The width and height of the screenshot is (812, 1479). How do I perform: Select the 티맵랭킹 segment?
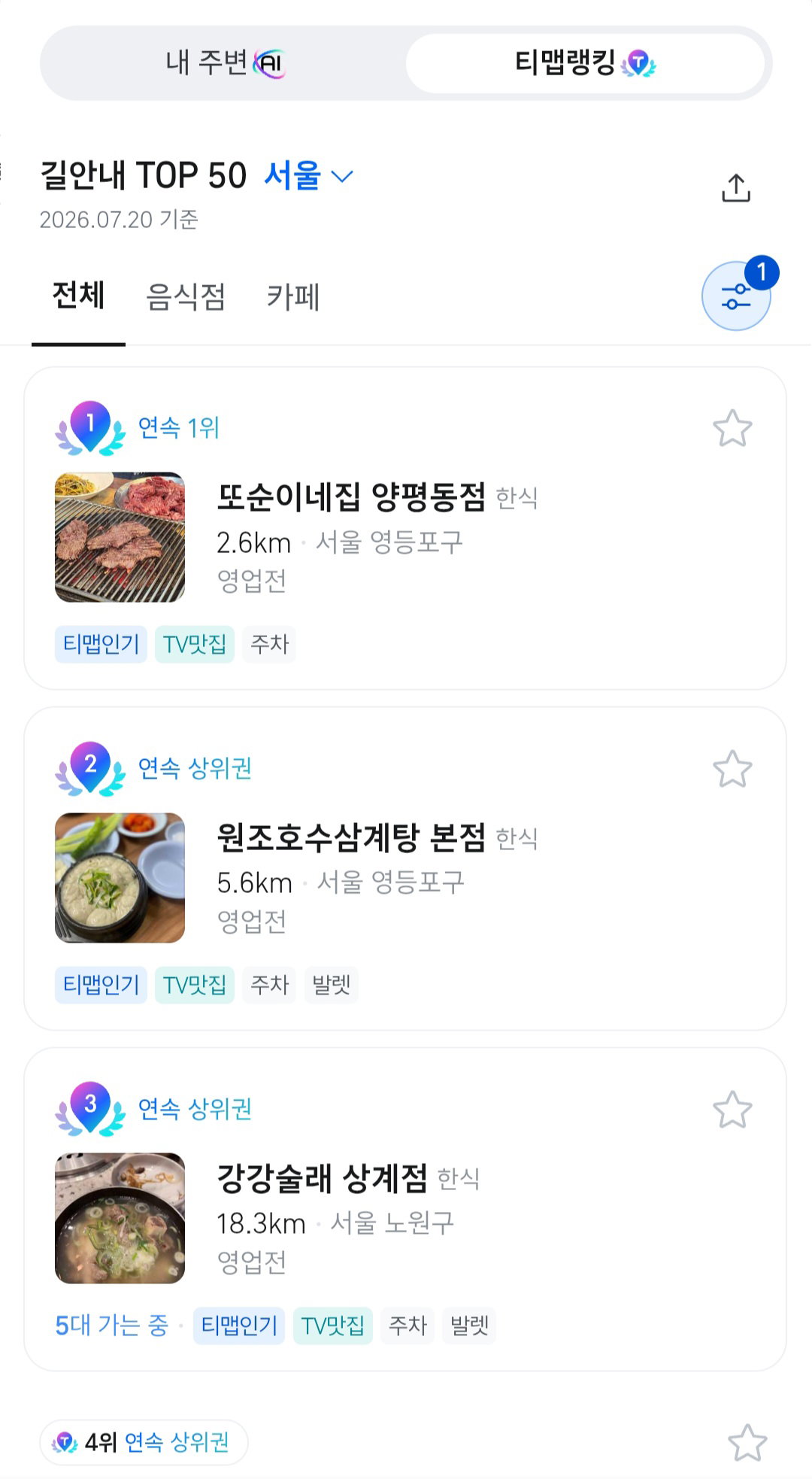pos(585,63)
